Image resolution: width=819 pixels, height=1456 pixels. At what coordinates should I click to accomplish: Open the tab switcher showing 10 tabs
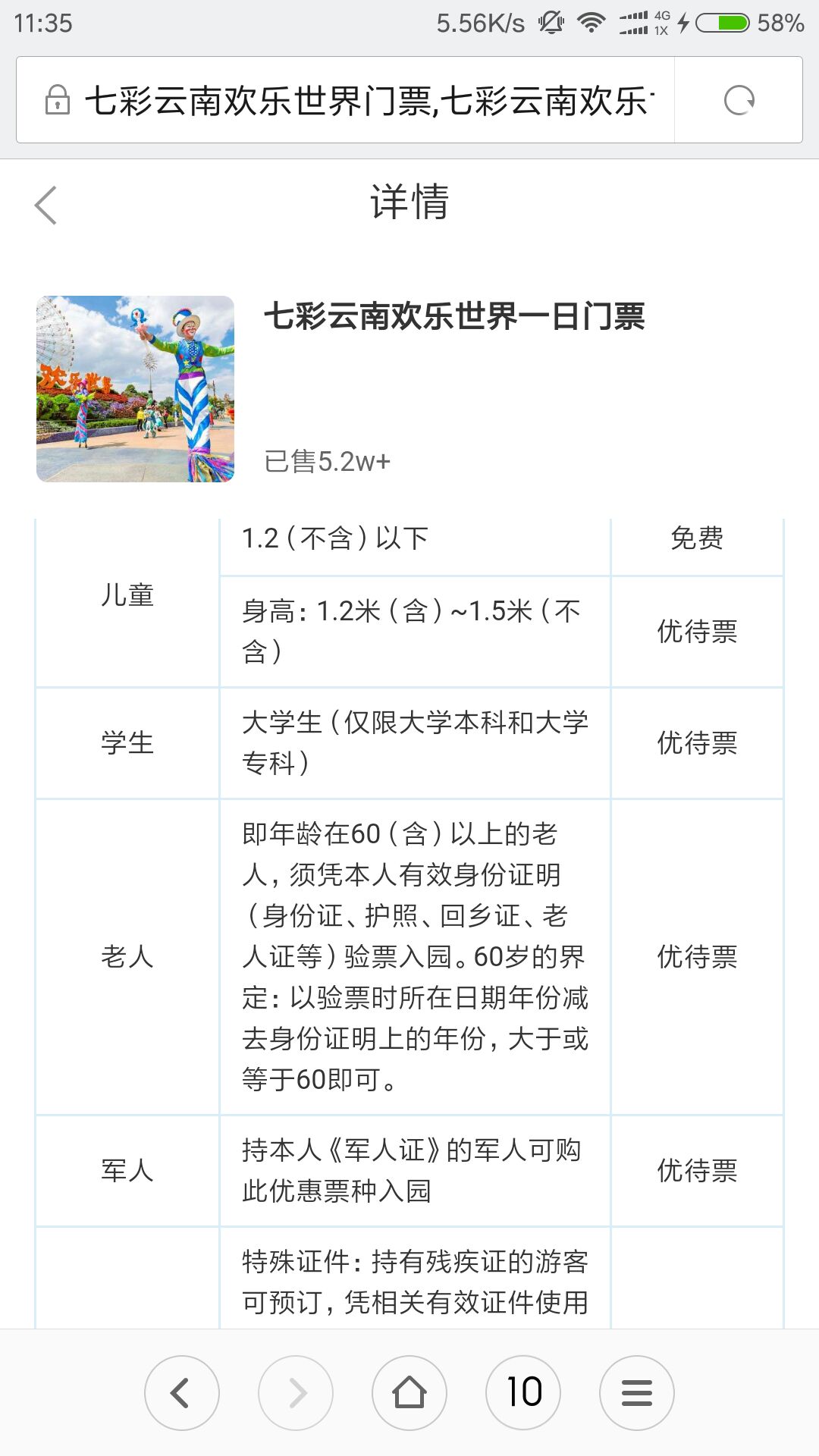coord(523,1393)
